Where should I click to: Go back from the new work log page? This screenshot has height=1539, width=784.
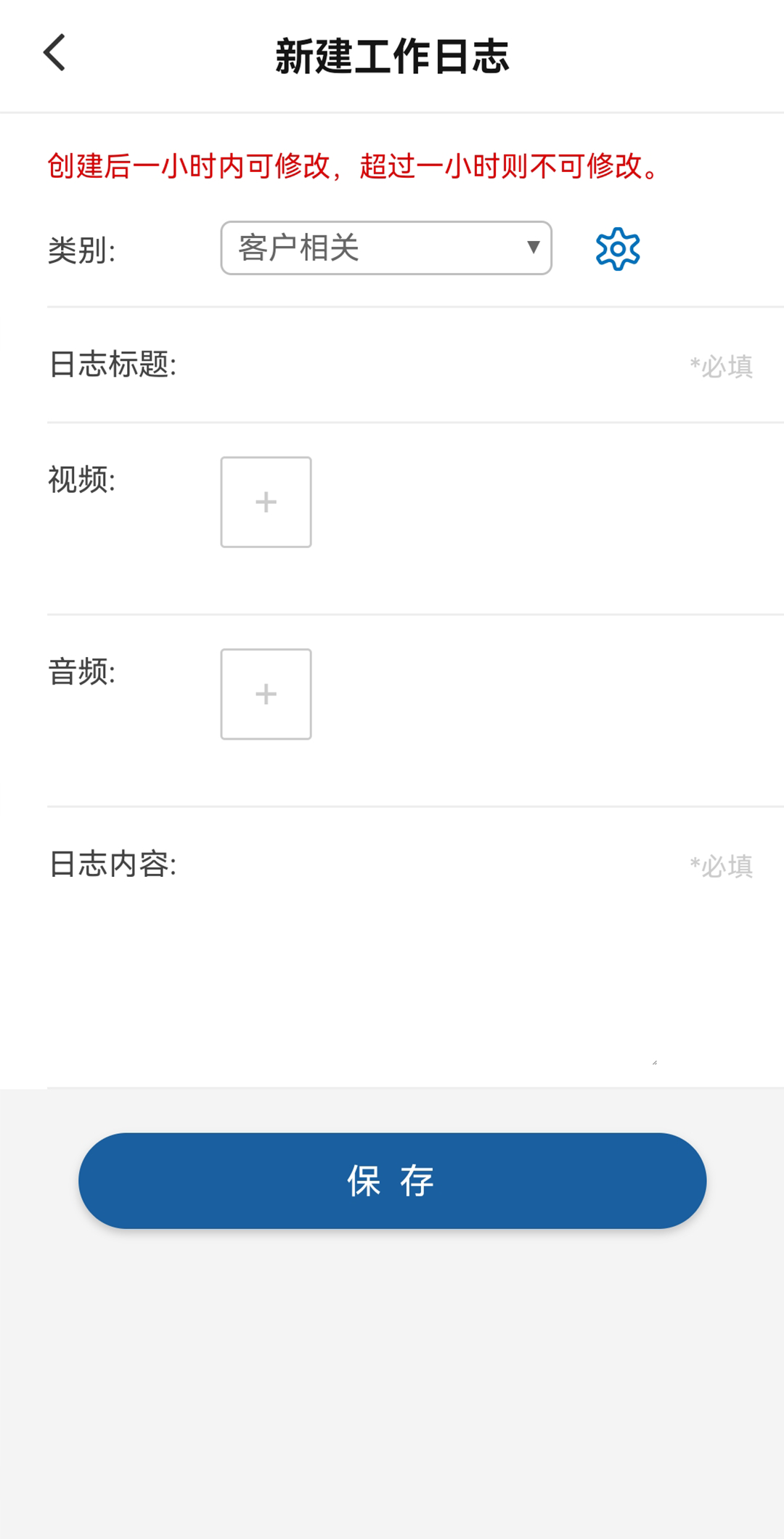coord(54,53)
